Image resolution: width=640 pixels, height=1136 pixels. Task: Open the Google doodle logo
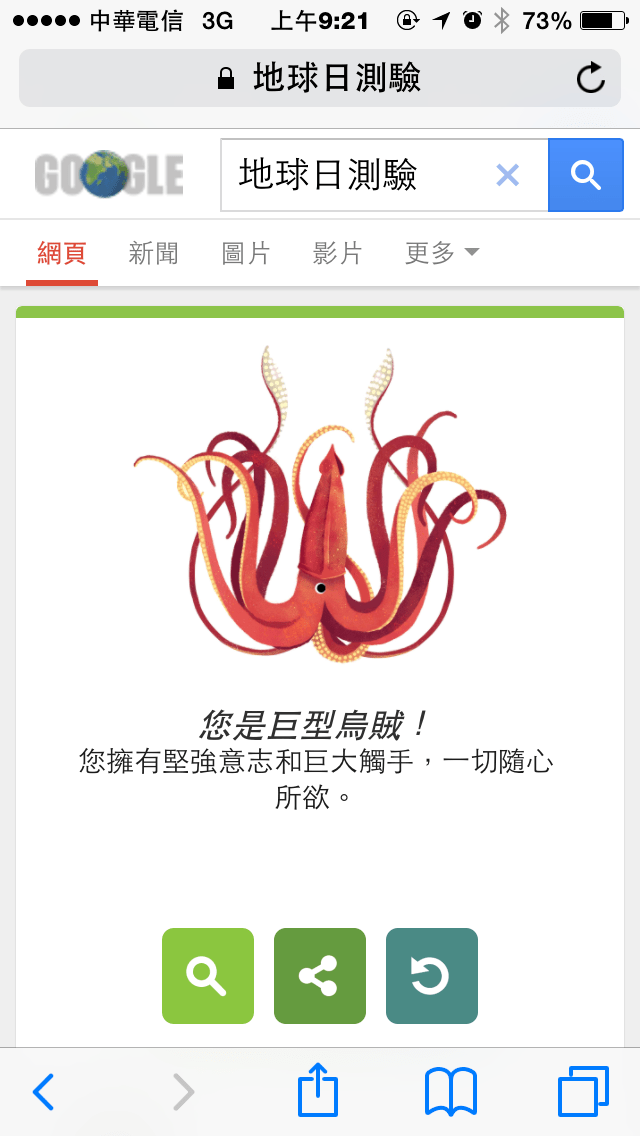(x=108, y=175)
